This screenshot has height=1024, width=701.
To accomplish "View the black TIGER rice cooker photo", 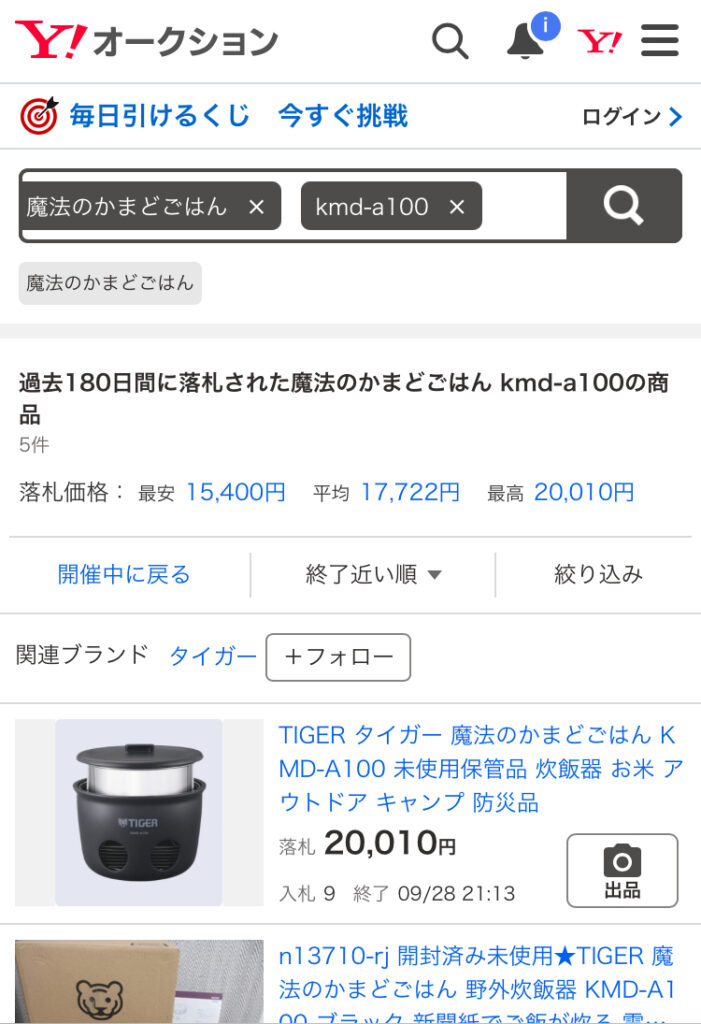I will tap(138, 812).
